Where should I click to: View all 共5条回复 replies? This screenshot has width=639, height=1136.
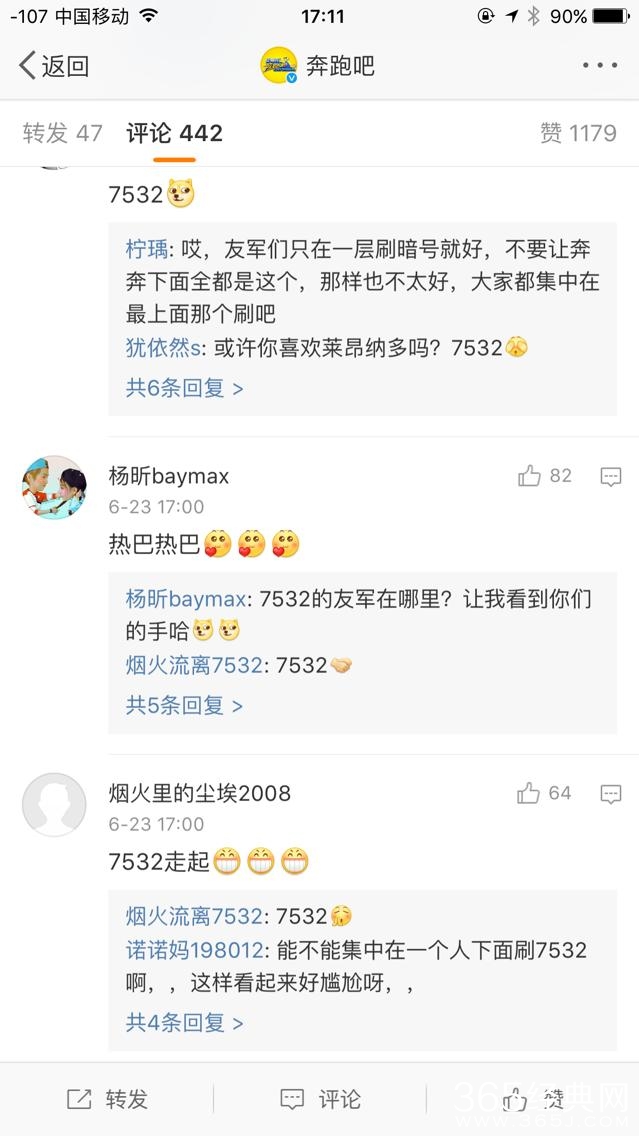[x=184, y=705]
